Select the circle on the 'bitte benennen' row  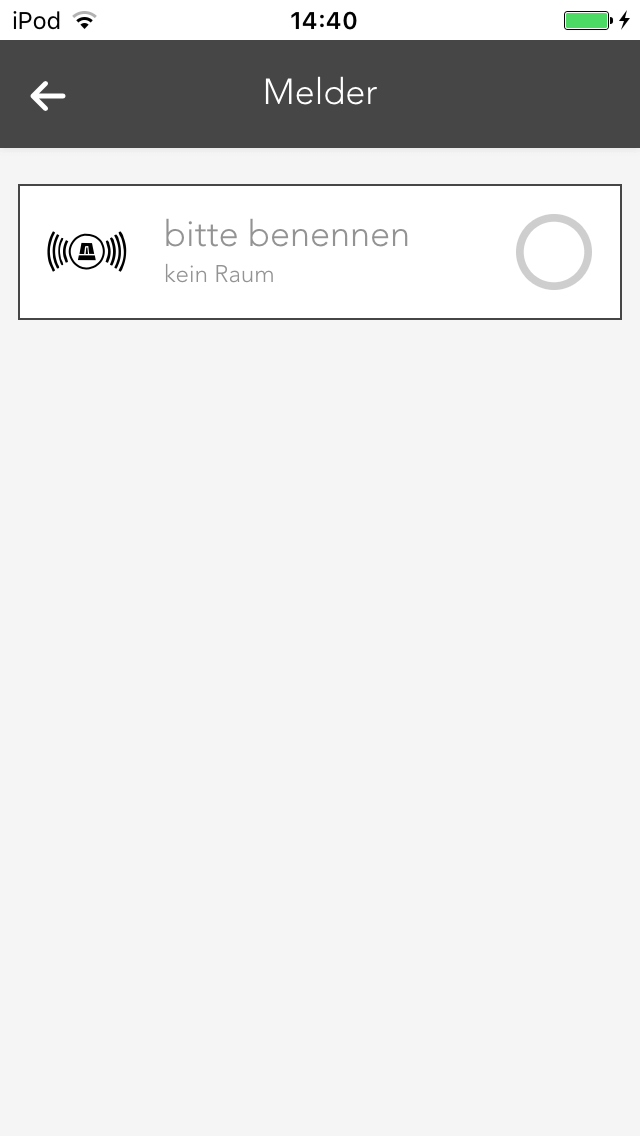(x=553, y=252)
